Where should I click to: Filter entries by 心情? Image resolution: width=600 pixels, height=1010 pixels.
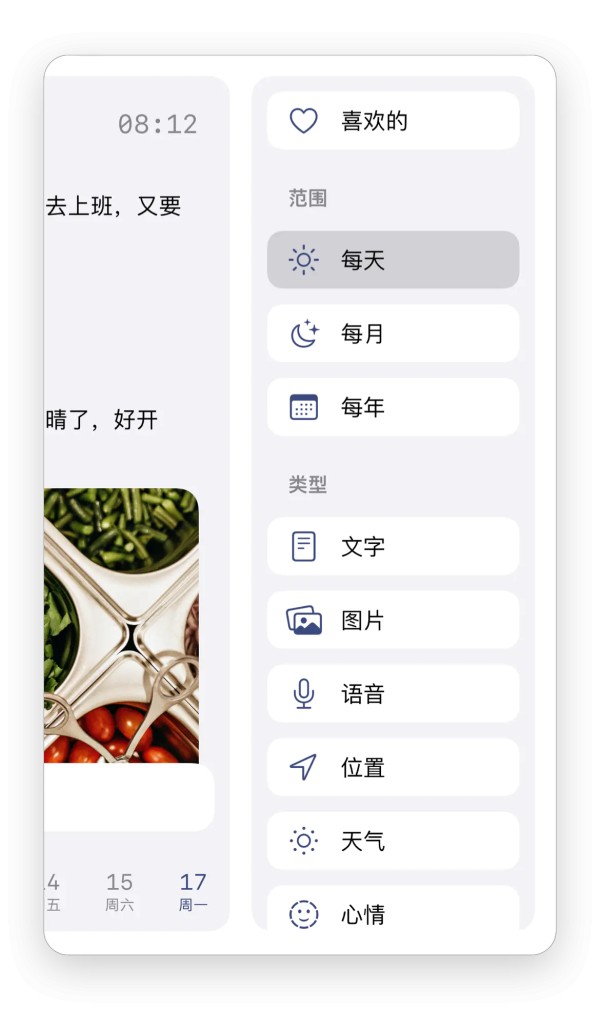[x=393, y=908]
